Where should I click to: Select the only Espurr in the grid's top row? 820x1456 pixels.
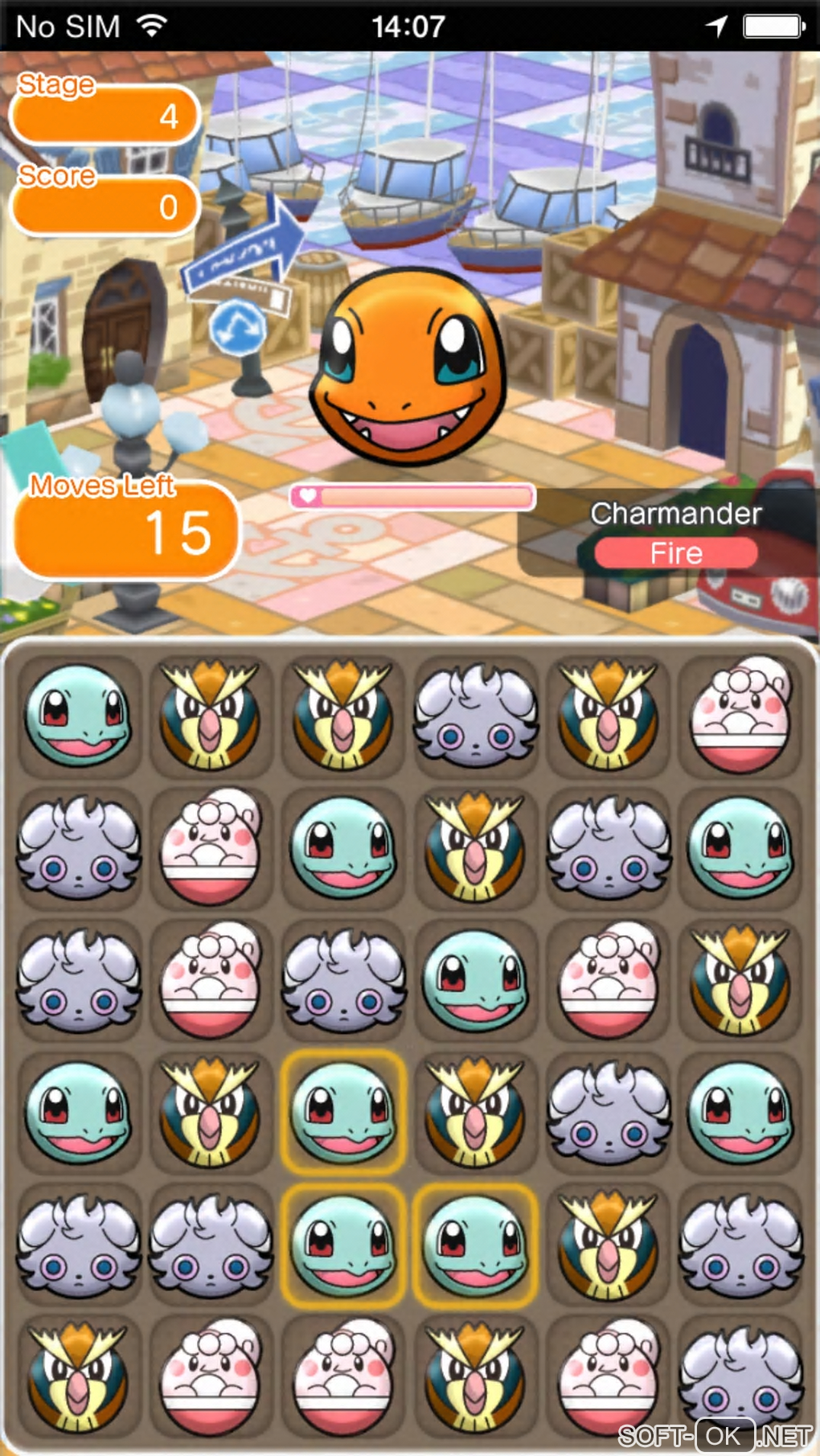click(x=475, y=714)
